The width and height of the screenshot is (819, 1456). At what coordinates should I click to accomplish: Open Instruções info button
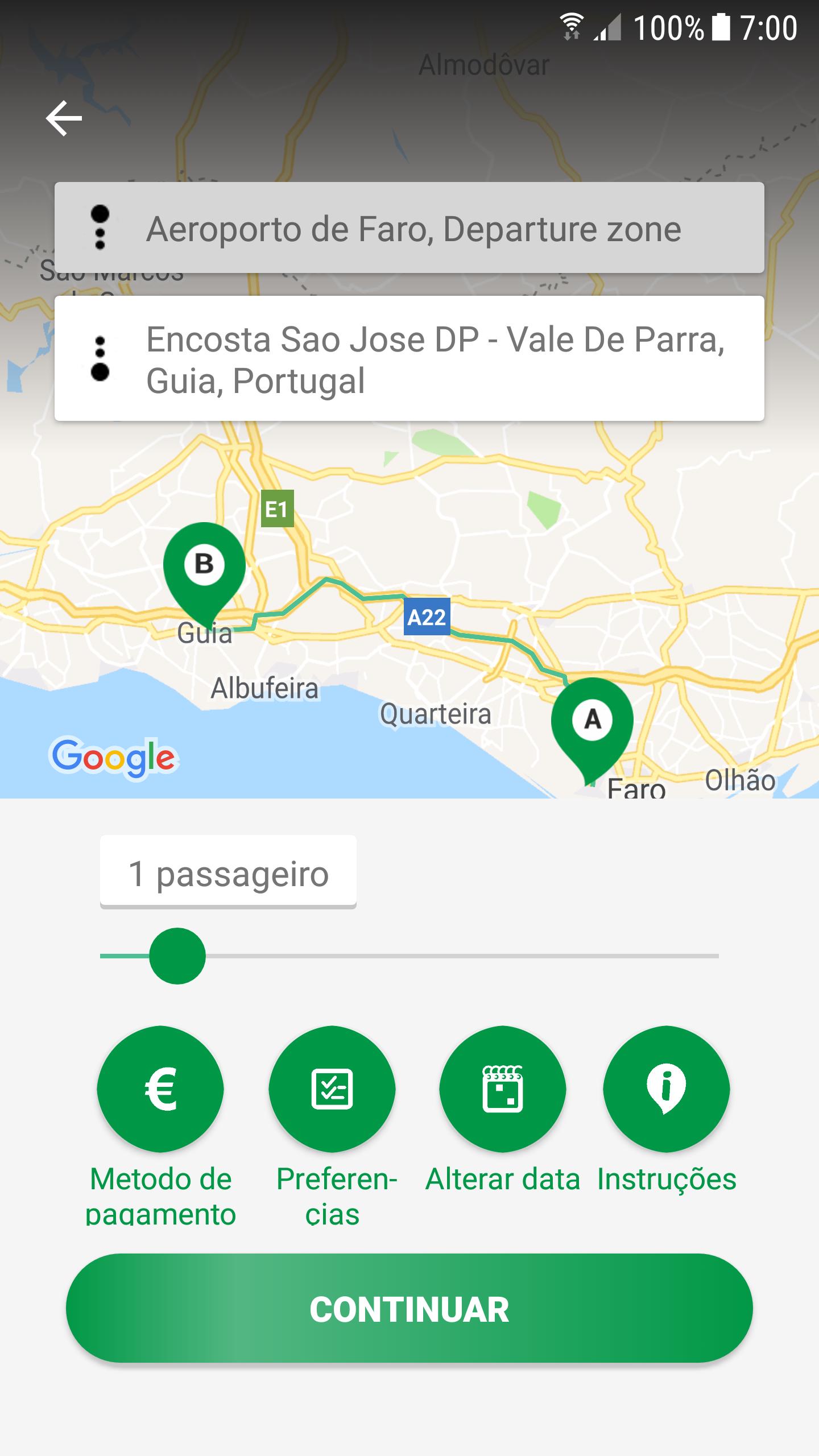pyautogui.click(x=667, y=1089)
